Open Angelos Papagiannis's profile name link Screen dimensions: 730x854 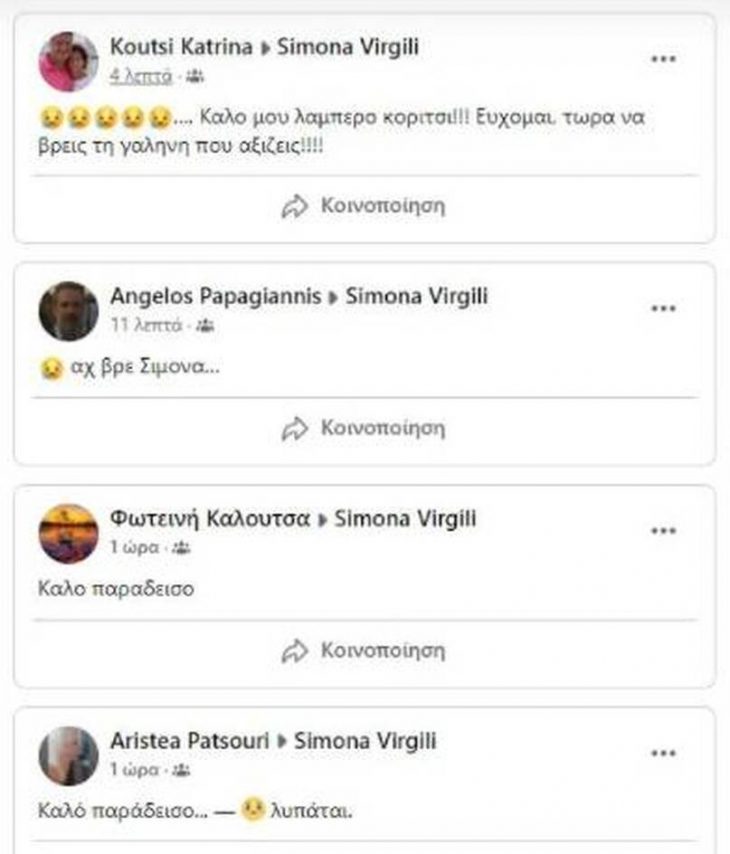215,297
